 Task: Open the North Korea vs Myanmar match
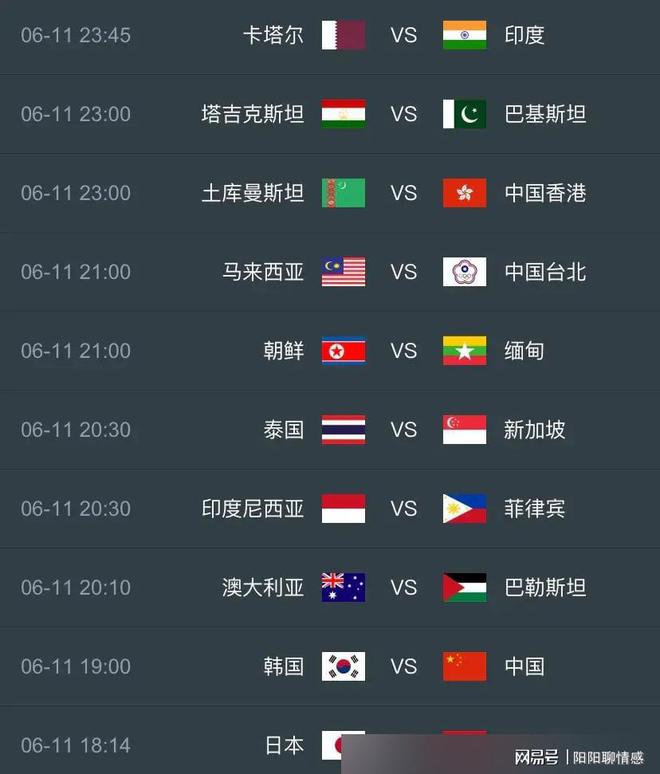coord(403,351)
